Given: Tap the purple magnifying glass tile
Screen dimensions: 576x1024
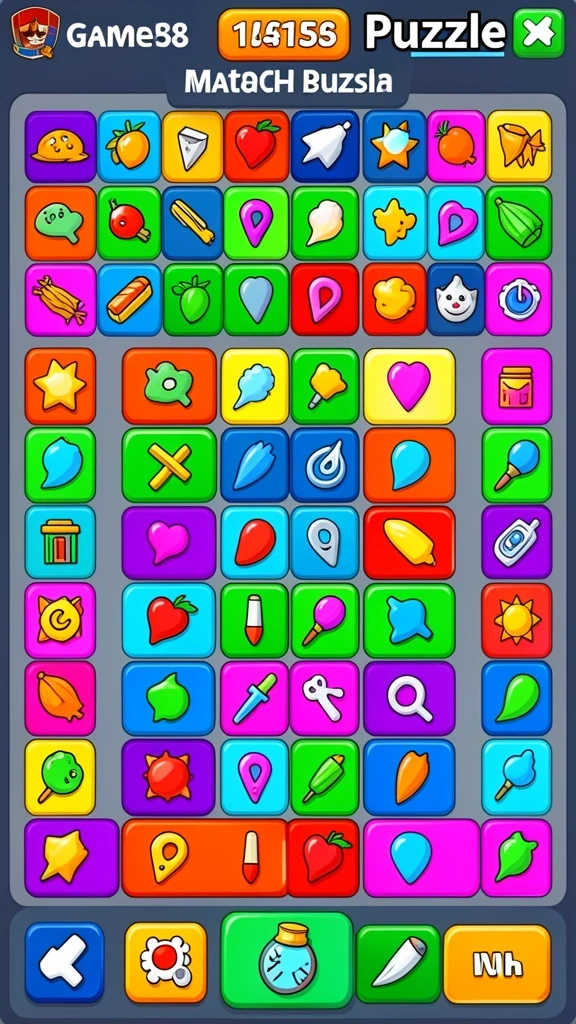Looking at the screenshot, I should pyautogui.click(x=409, y=698).
